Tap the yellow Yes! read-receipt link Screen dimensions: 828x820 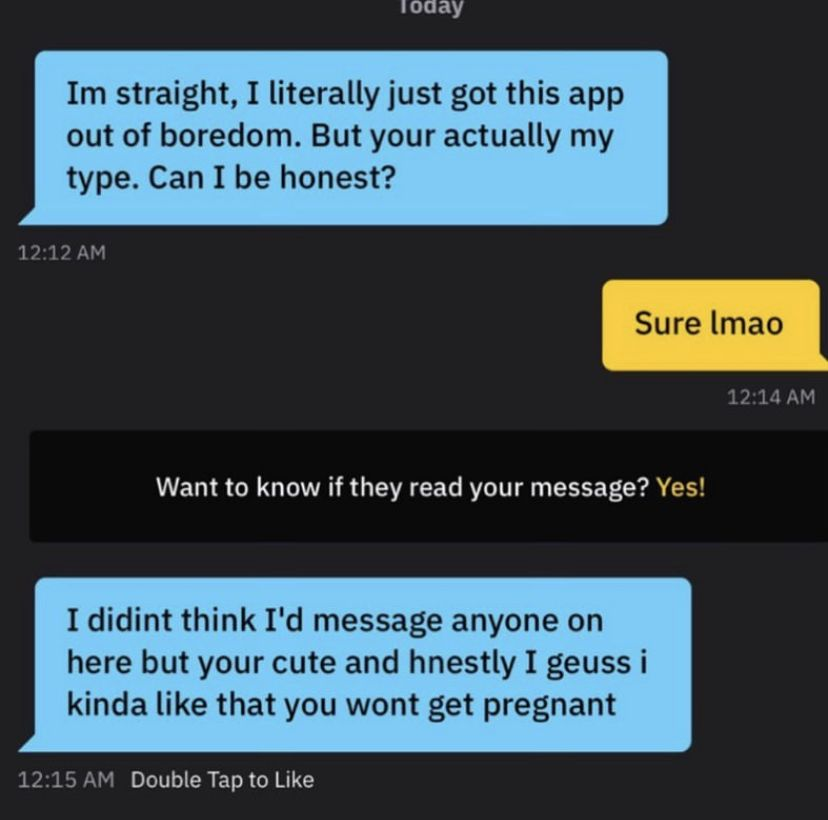pyautogui.click(x=680, y=487)
